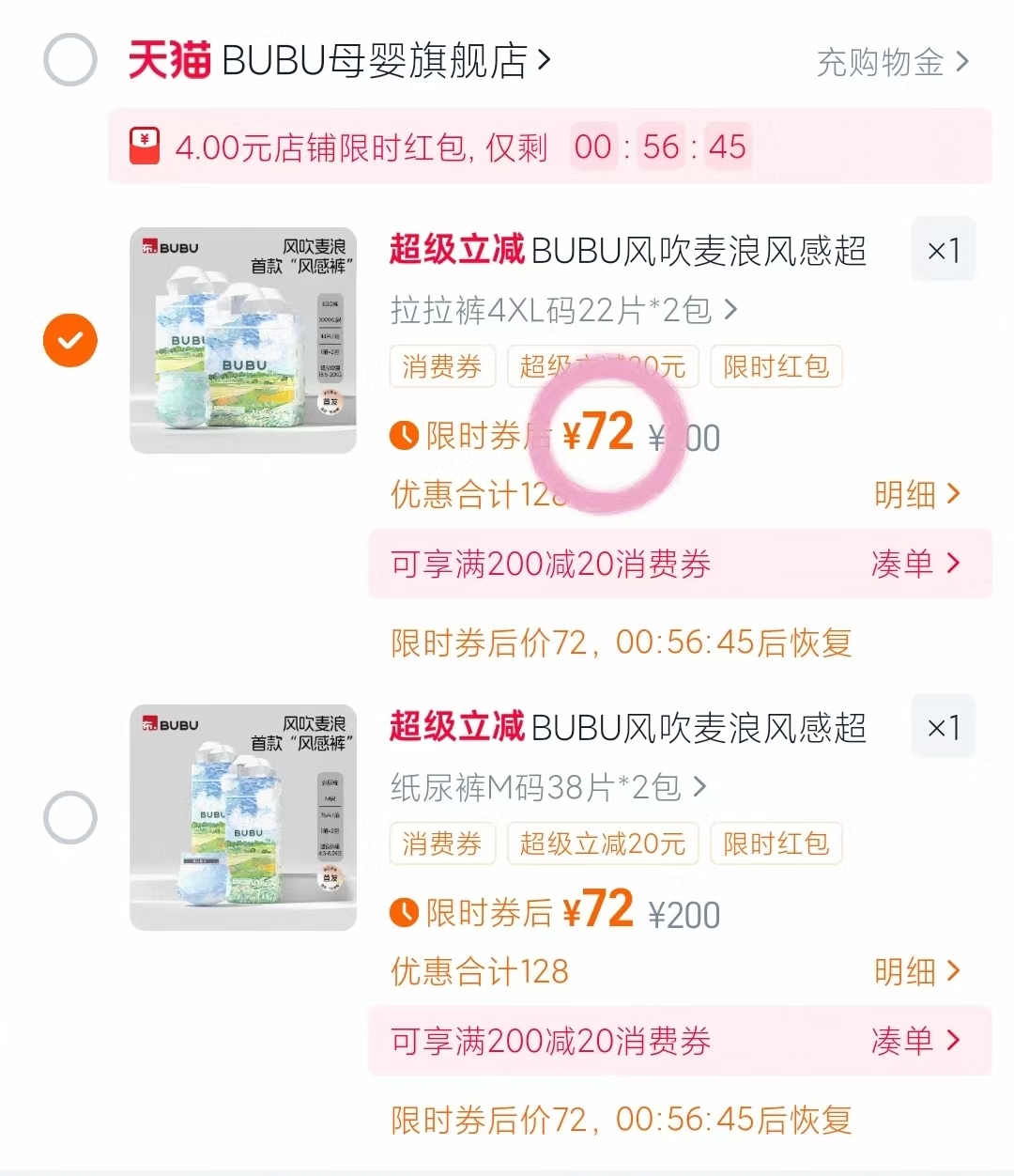Tap the clock icon on the second product's price
This screenshot has width=1014, height=1176.
click(x=404, y=911)
